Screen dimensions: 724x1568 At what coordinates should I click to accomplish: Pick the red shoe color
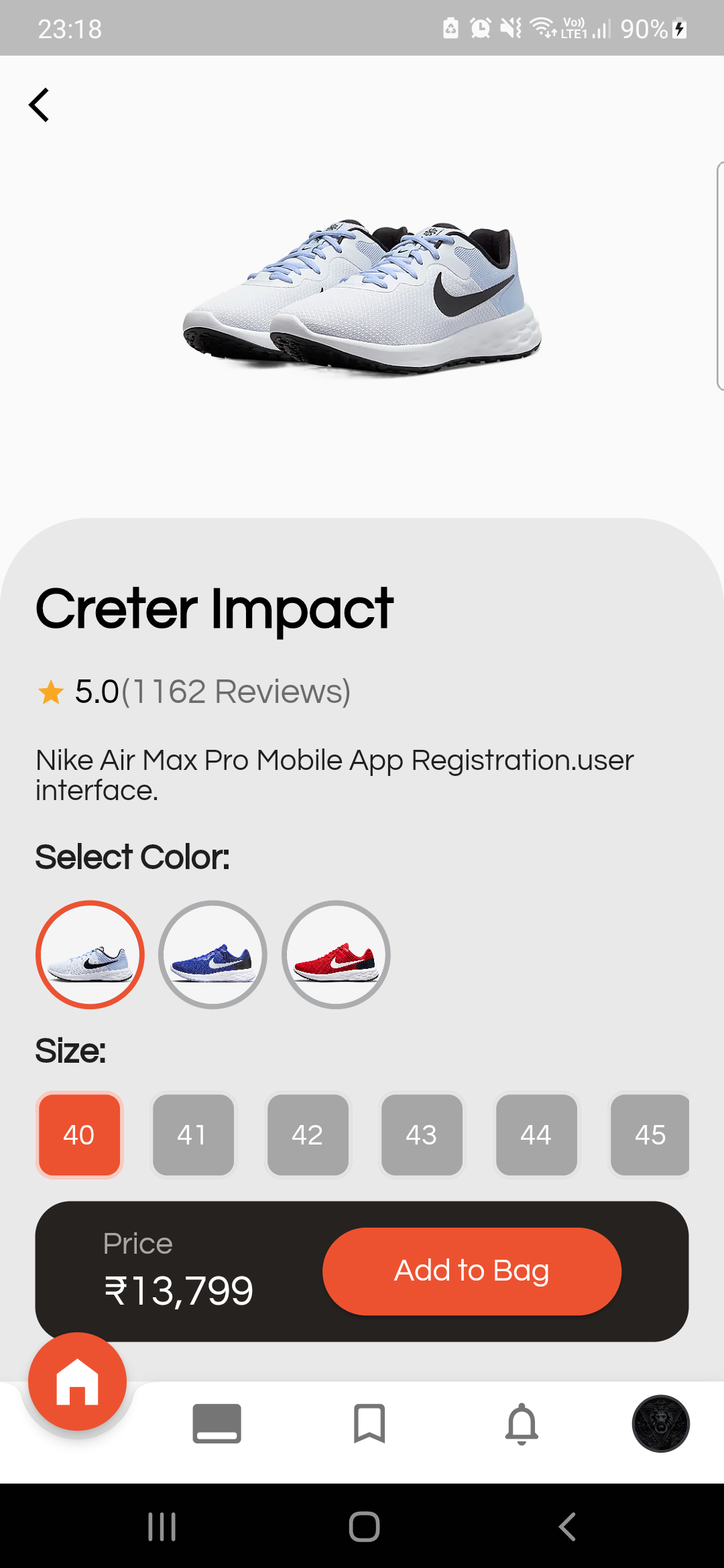tap(336, 954)
